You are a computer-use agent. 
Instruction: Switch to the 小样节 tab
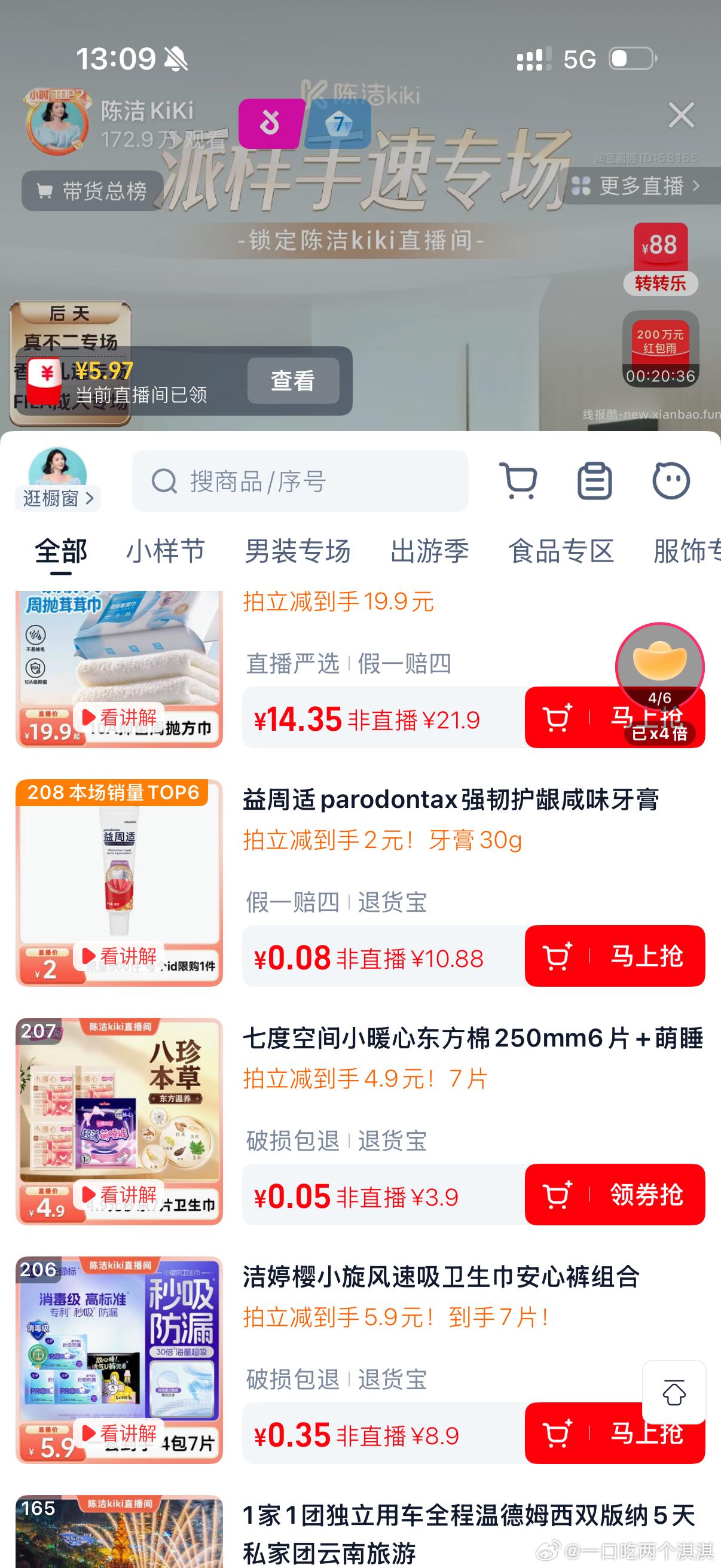coord(165,551)
